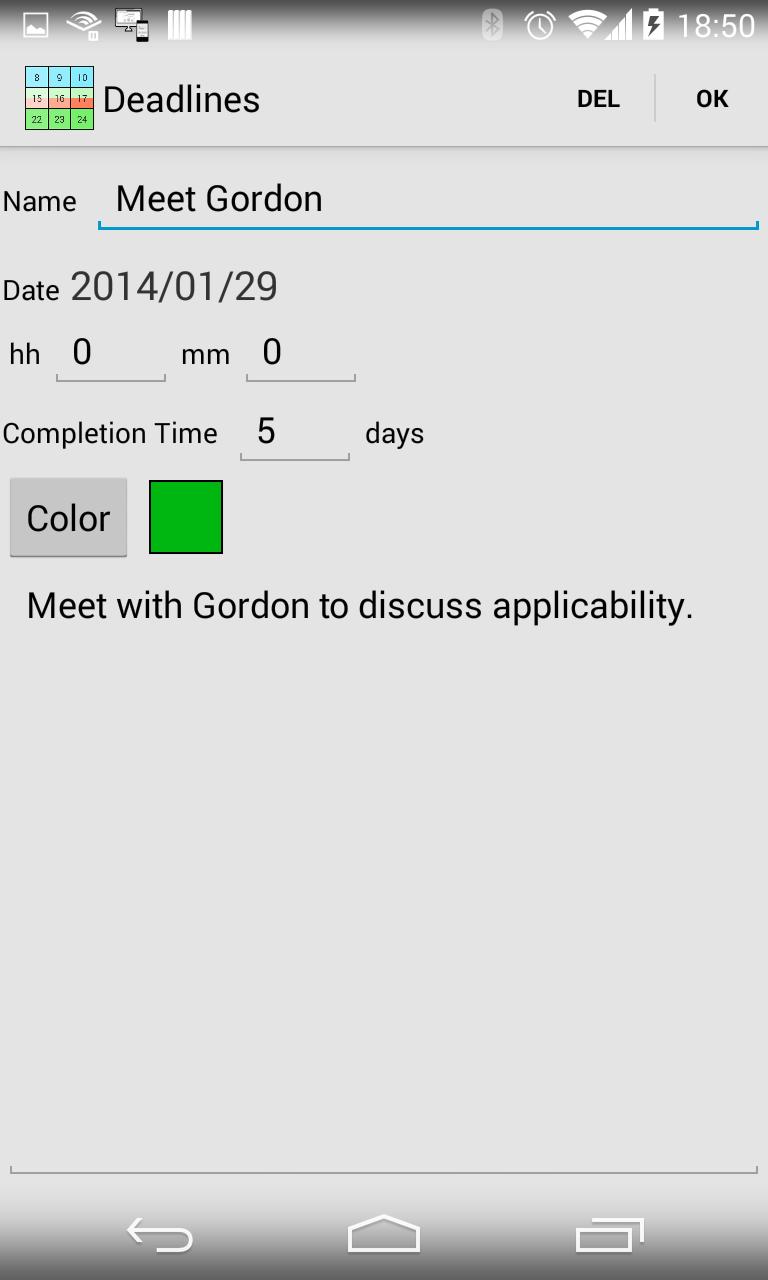Open the recent apps overview
The height and width of the screenshot is (1280, 768).
(610, 1236)
